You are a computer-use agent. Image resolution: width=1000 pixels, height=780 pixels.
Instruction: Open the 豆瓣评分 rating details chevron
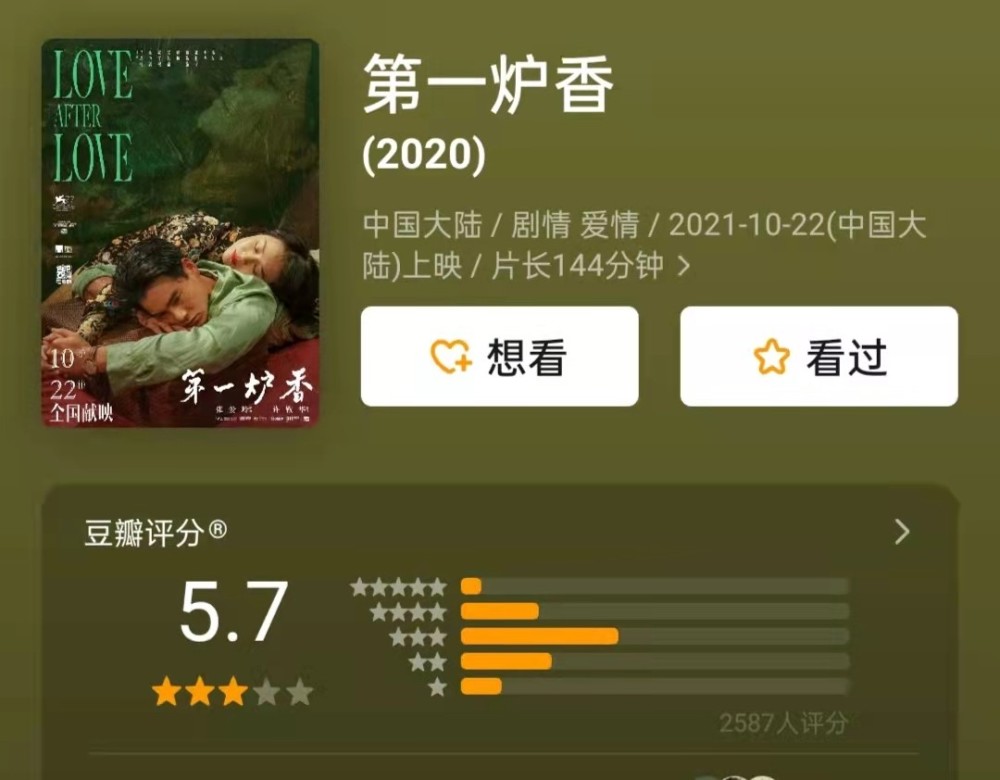tap(902, 532)
